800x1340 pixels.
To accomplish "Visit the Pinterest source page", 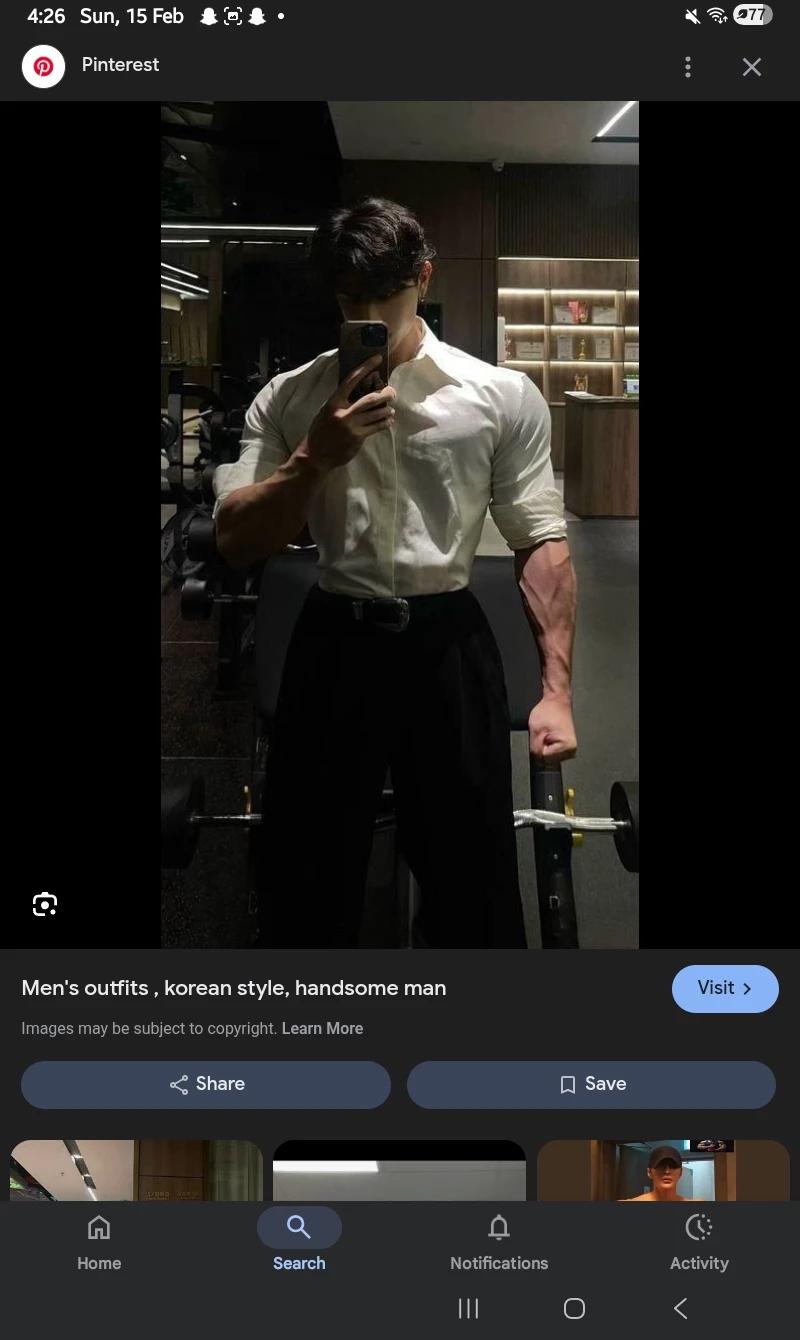I will [x=725, y=988].
